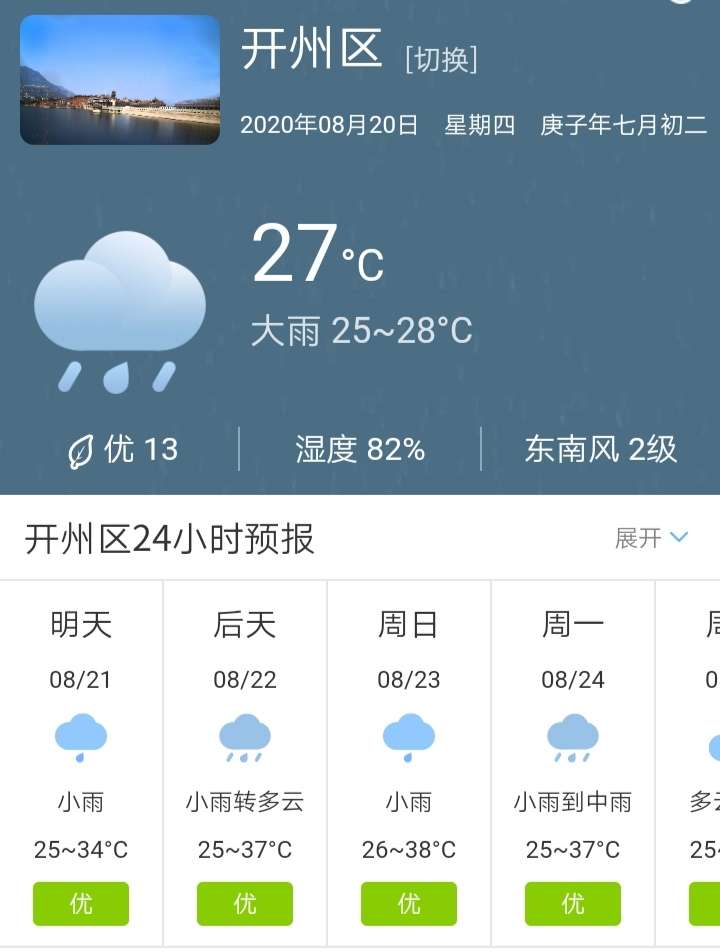This screenshot has width=720, height=952.
Task: Select the 明天 forecast column
Action: click(x=80, y=624)
